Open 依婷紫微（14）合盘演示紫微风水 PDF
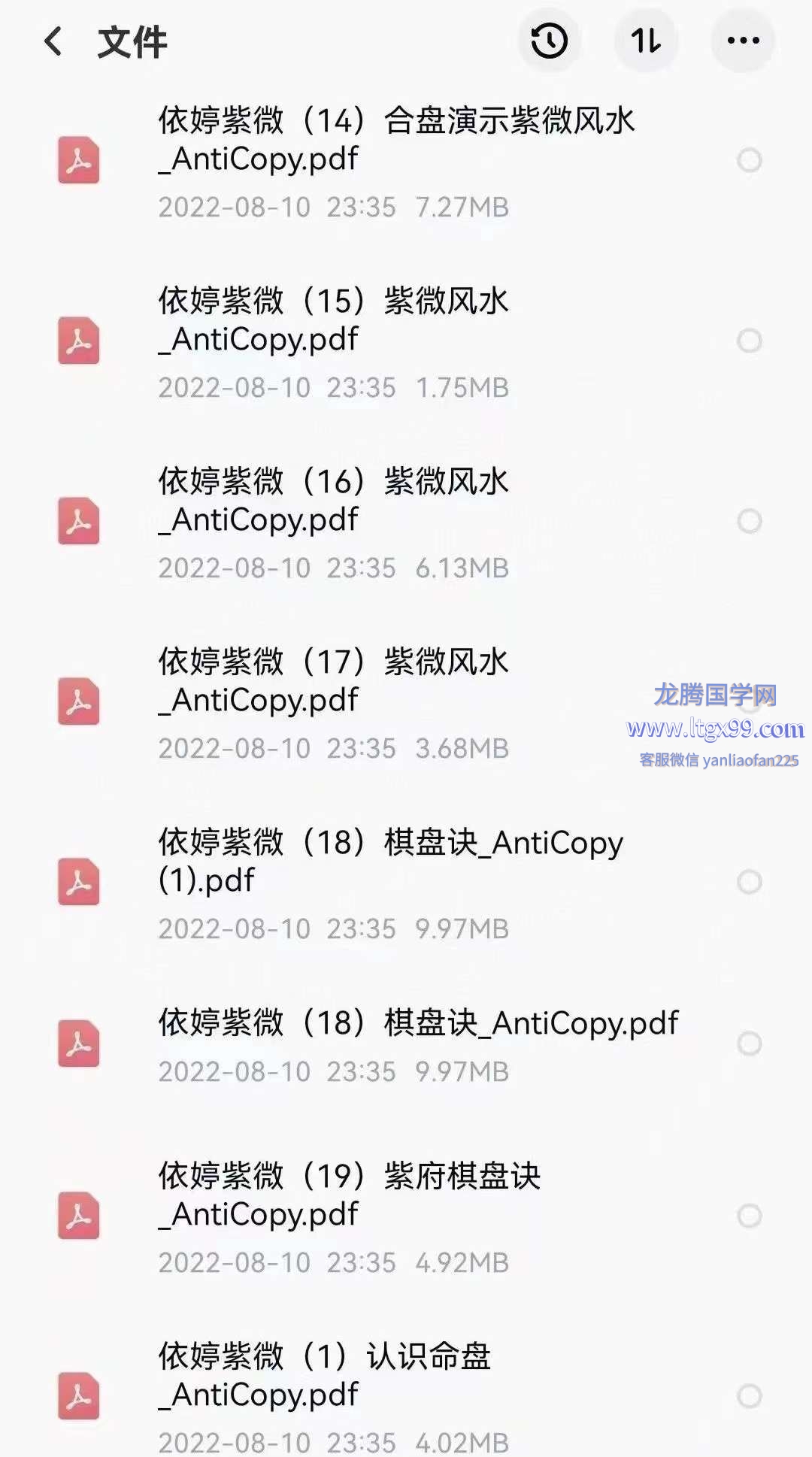 click(396, 139)
